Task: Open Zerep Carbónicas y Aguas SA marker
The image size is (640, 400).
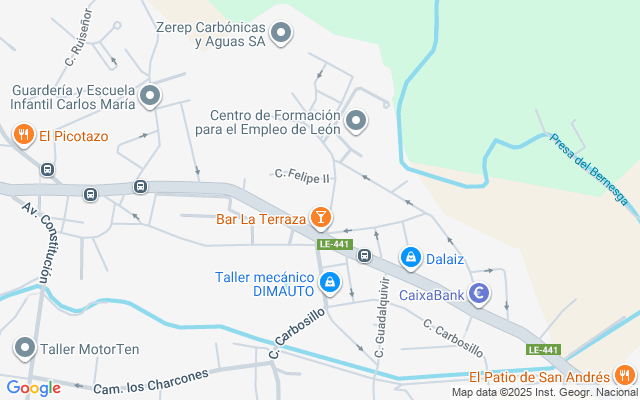Action: pos(282,33)
